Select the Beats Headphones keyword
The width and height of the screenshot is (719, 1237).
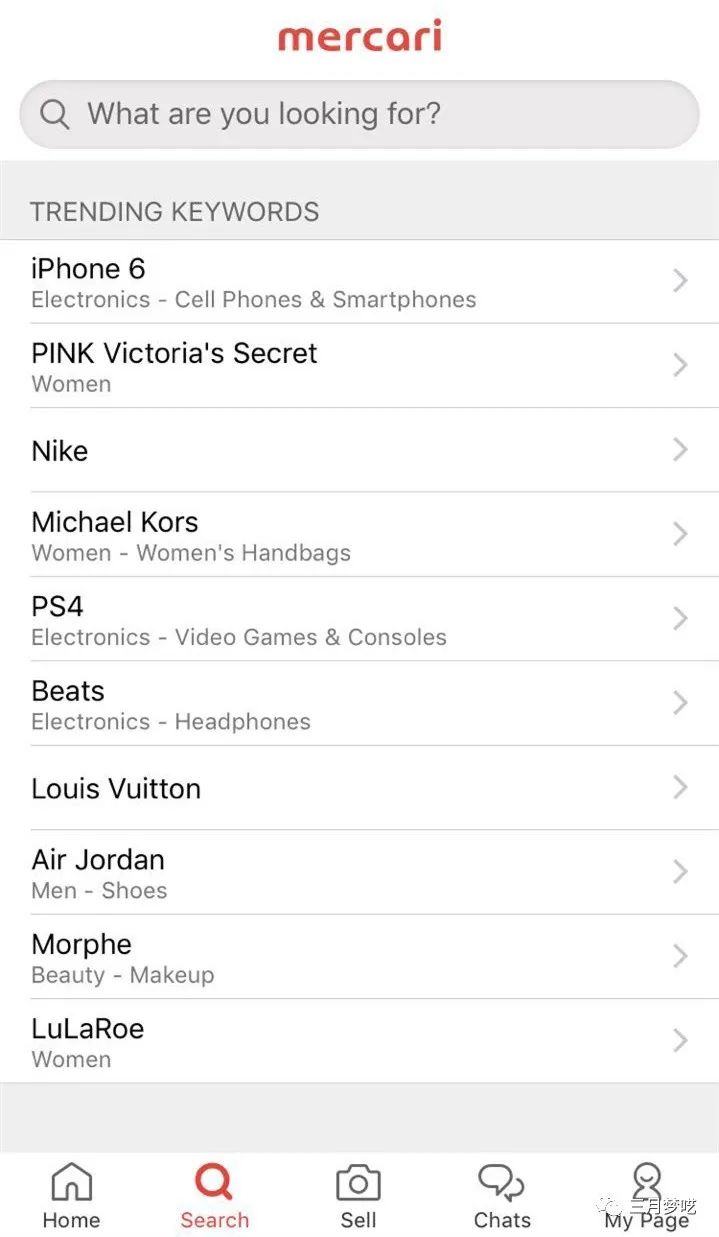pyautogui.click(x=360, y=704)
